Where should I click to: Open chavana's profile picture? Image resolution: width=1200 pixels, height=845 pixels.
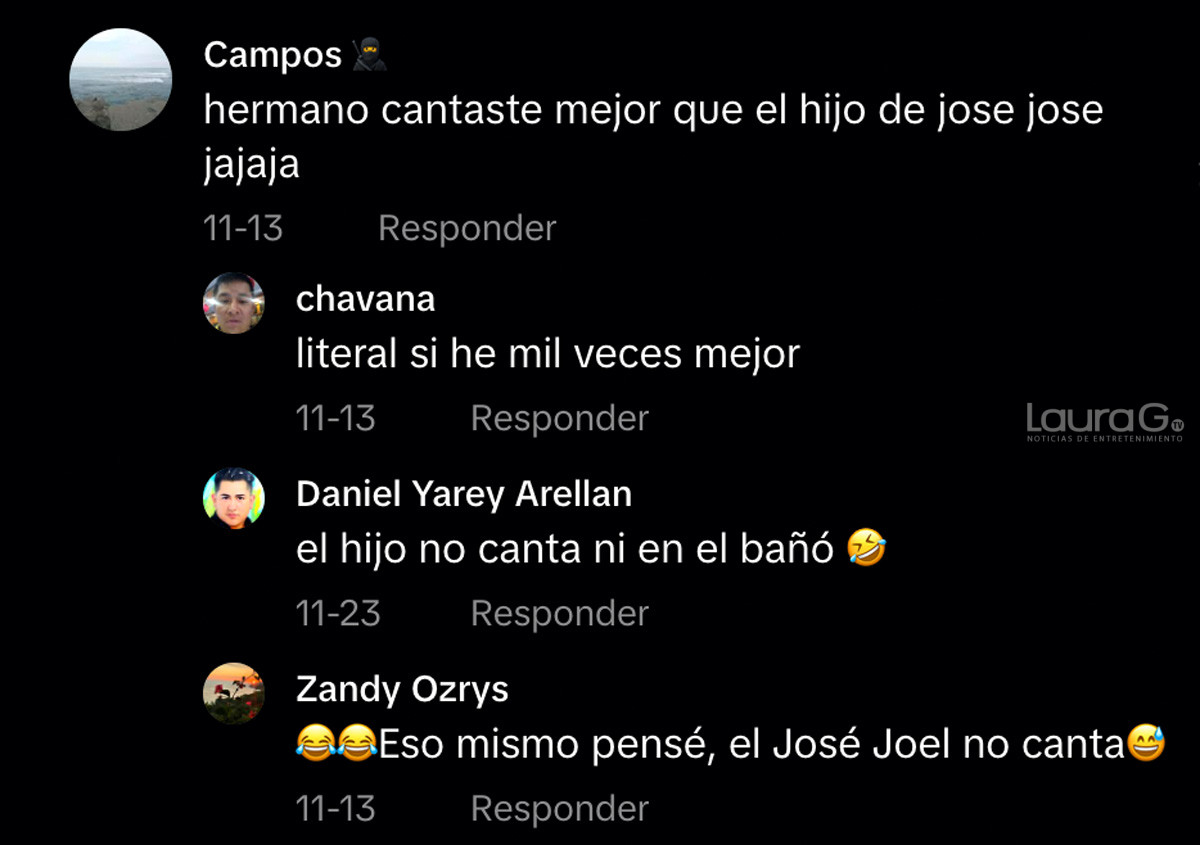point(234,303)
